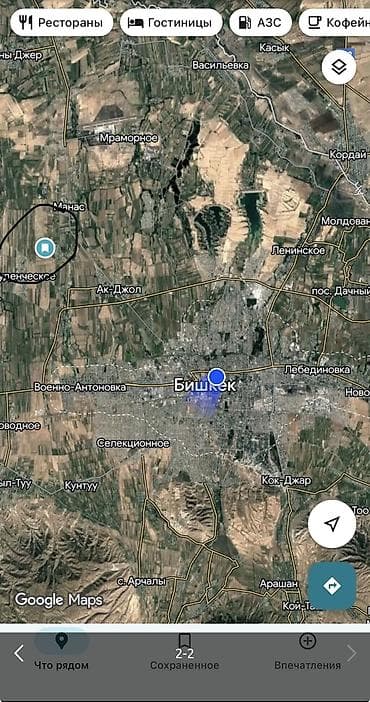
Task: Select the АЗС gas station chip
Action: [x=260, y=22]
